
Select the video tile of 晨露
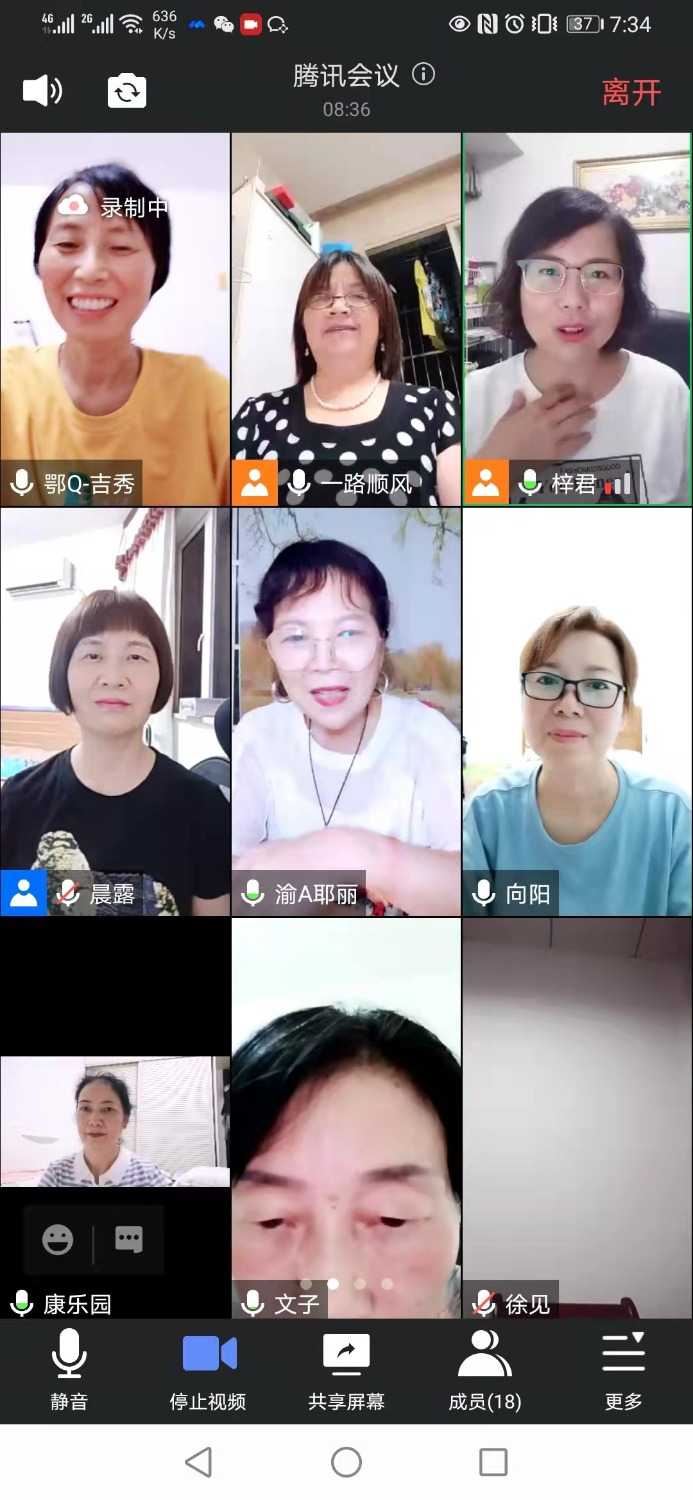pos(115,710)
